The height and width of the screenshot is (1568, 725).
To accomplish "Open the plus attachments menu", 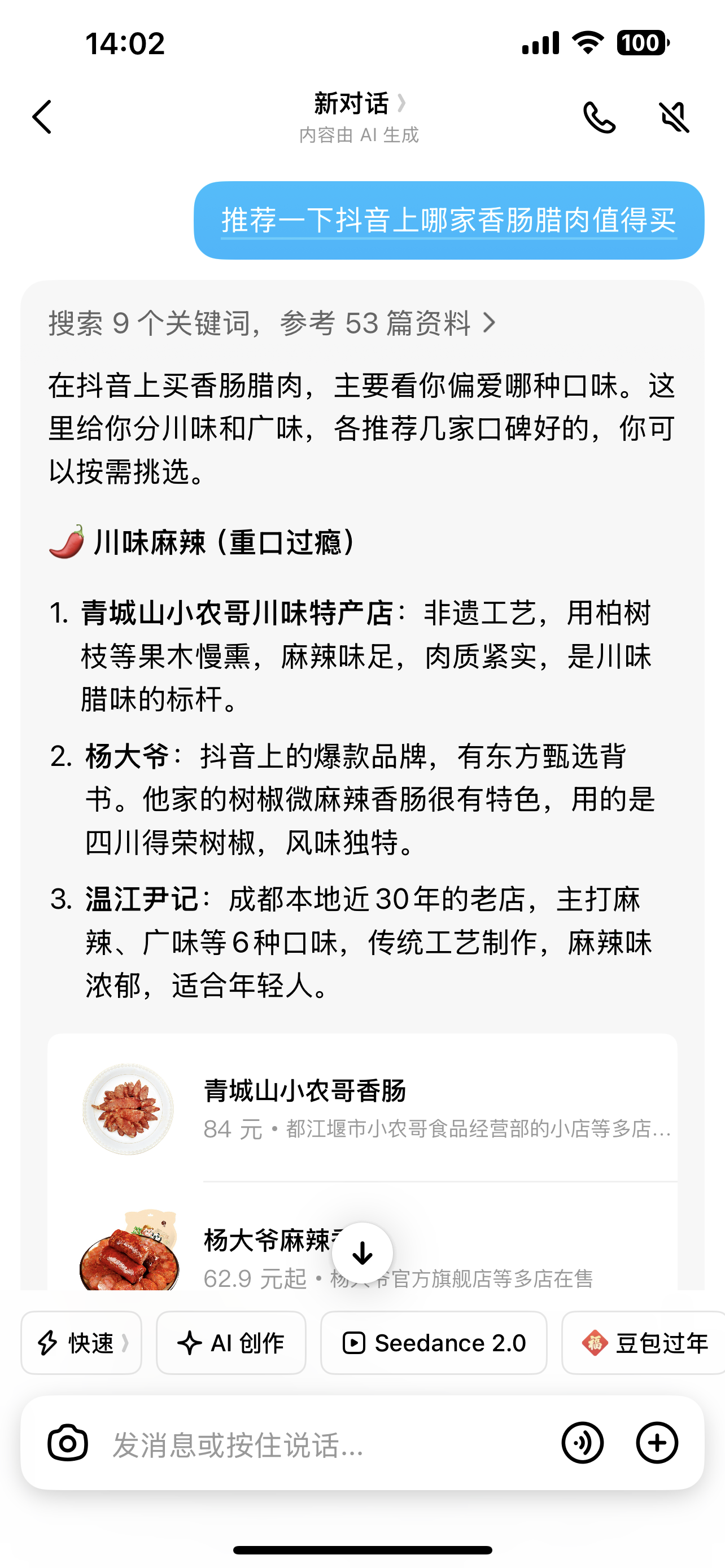I will (657, 1442).
